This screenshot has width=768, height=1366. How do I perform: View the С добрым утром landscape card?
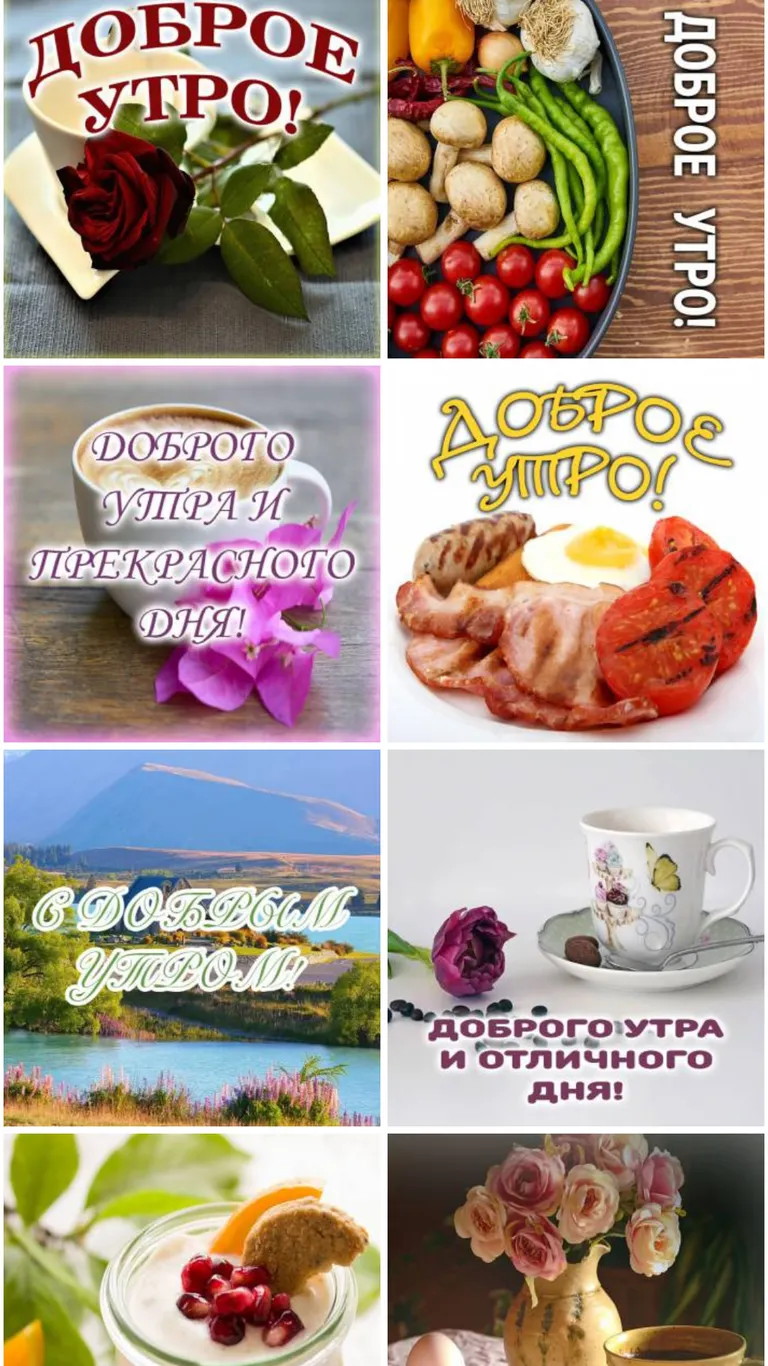tap(192, 937)
